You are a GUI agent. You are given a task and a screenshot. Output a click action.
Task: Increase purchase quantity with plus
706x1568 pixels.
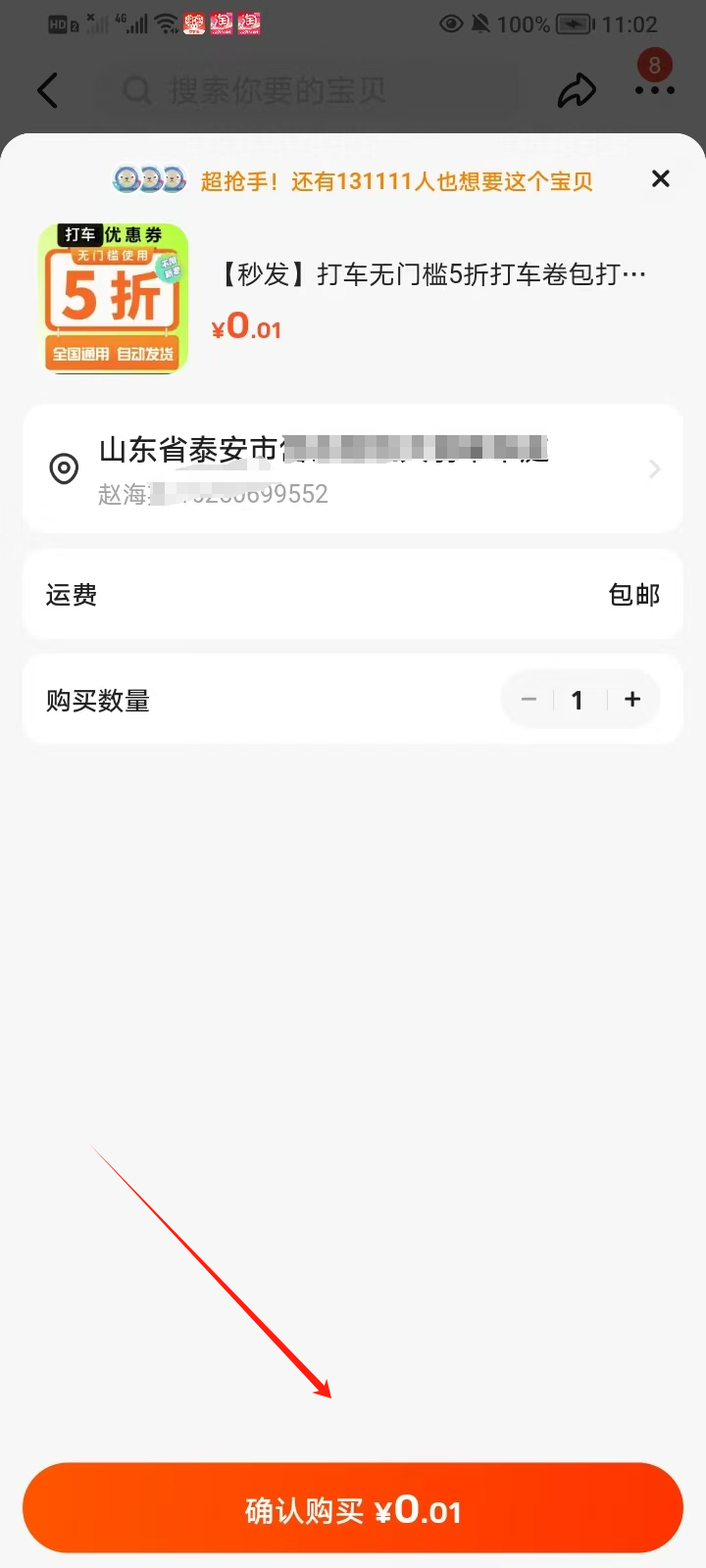point(632,700)
